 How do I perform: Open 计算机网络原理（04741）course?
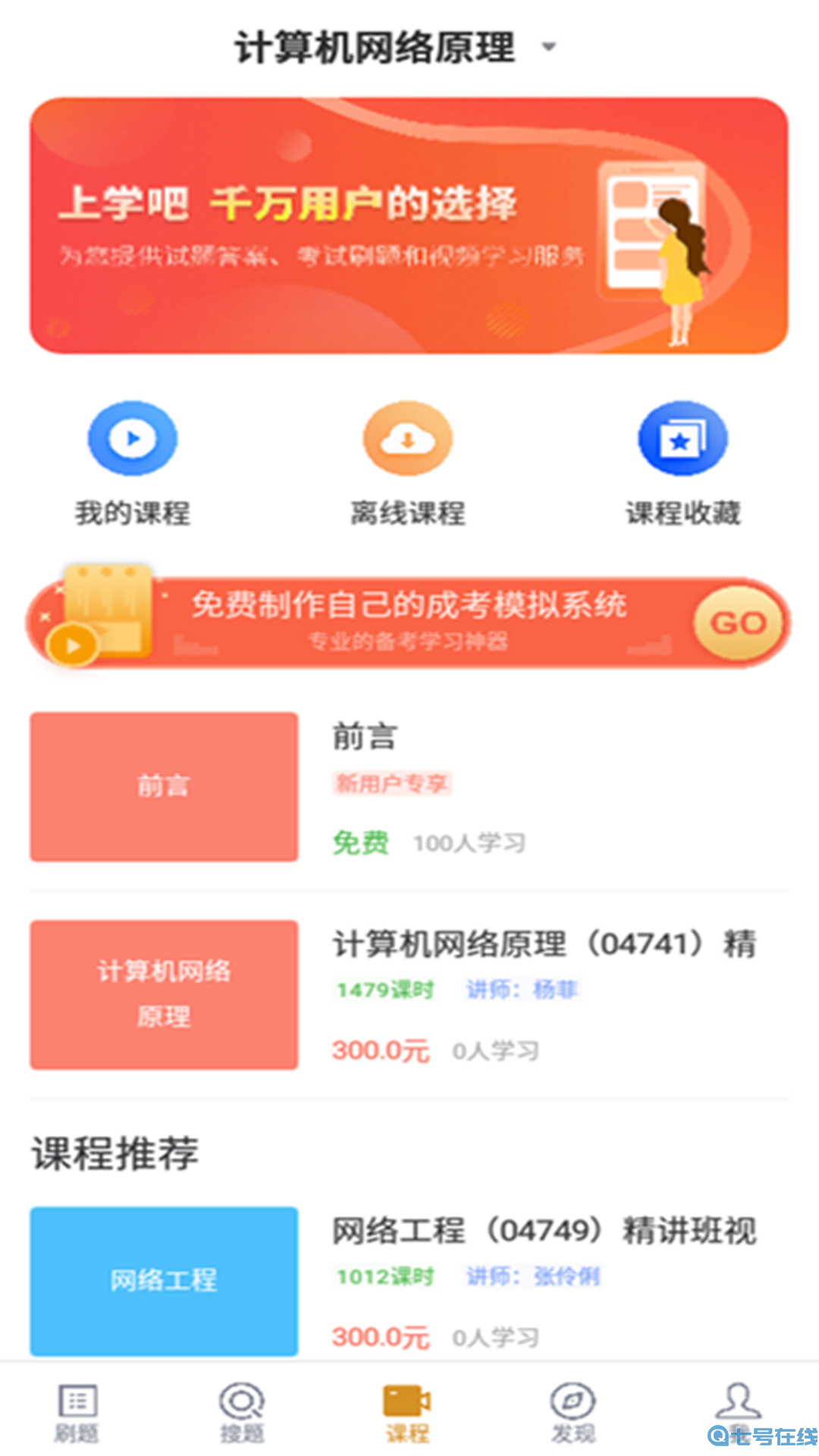pyautogui.click(x=408, y=994)
